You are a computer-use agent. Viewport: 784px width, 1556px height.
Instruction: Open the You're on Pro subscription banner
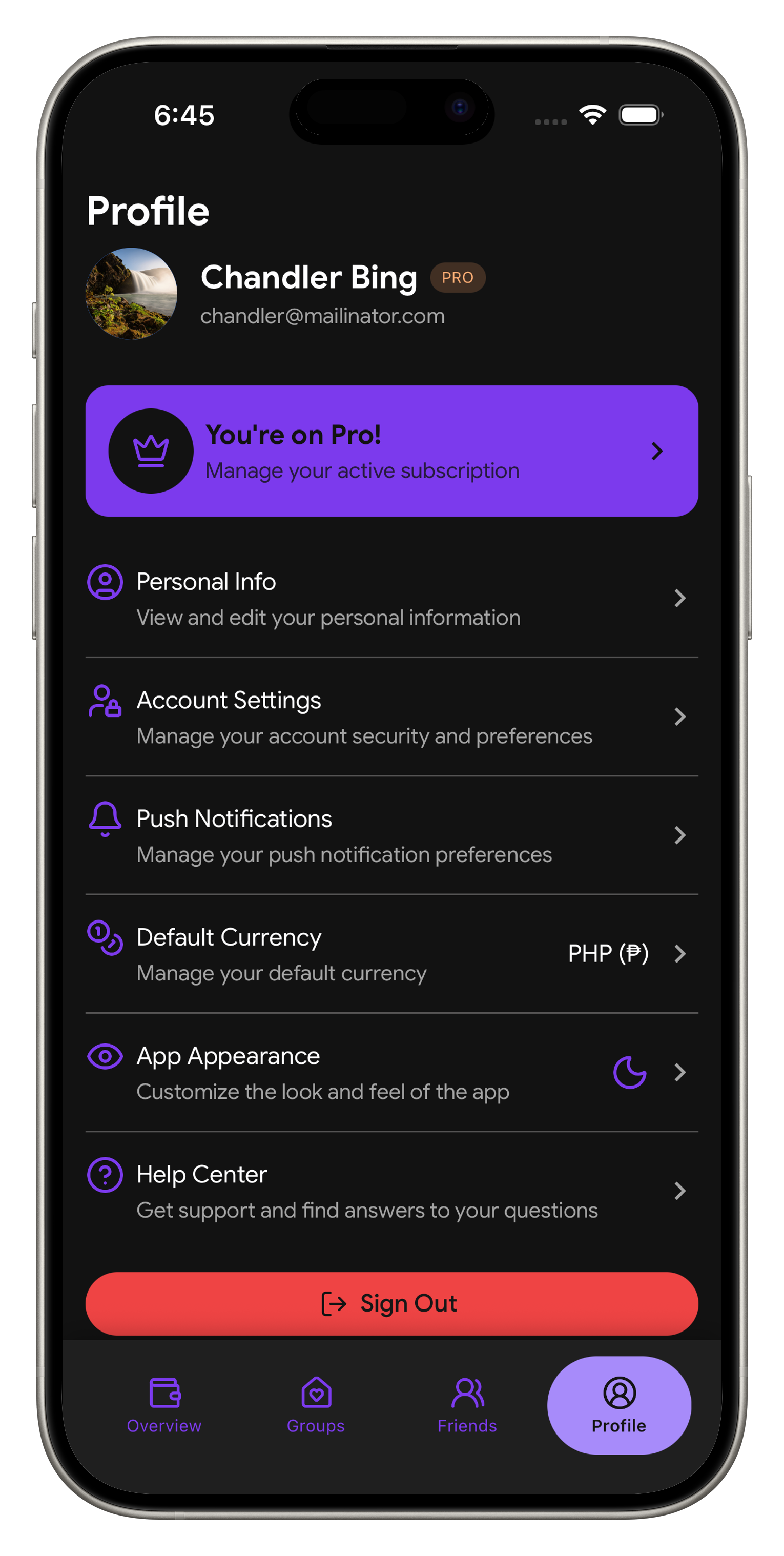point(391,451)
